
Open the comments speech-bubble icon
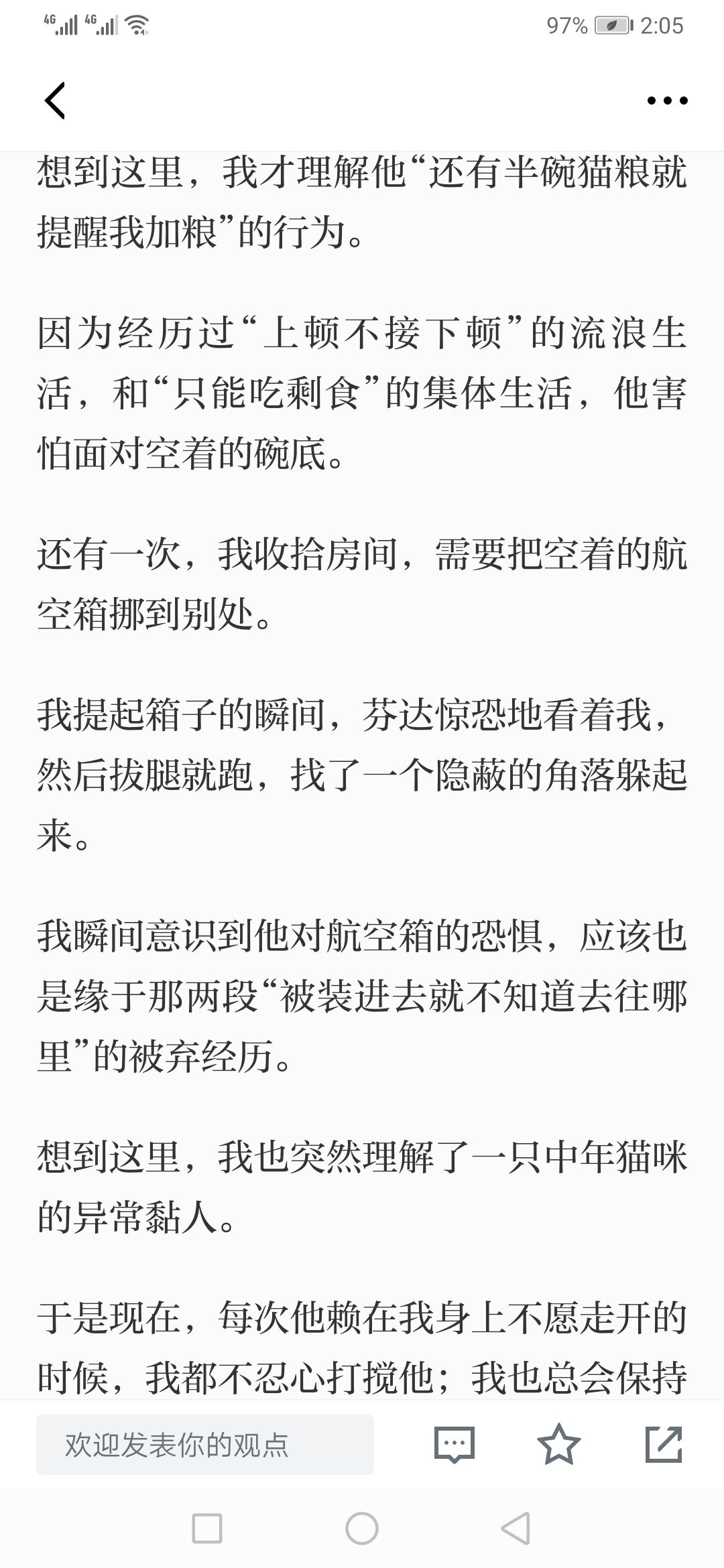(455, 1444)
